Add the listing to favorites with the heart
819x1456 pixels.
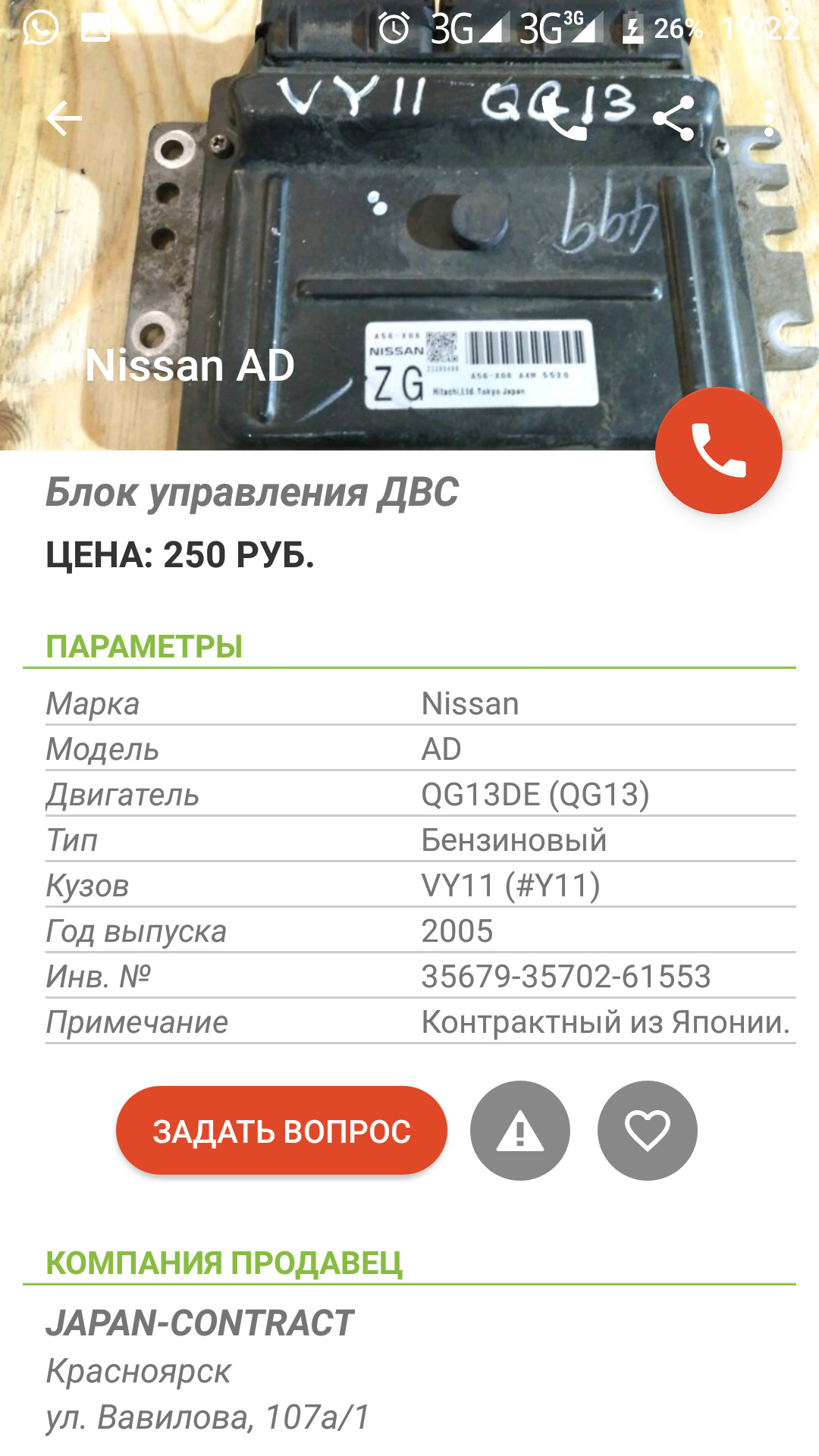click(648, 1131)
